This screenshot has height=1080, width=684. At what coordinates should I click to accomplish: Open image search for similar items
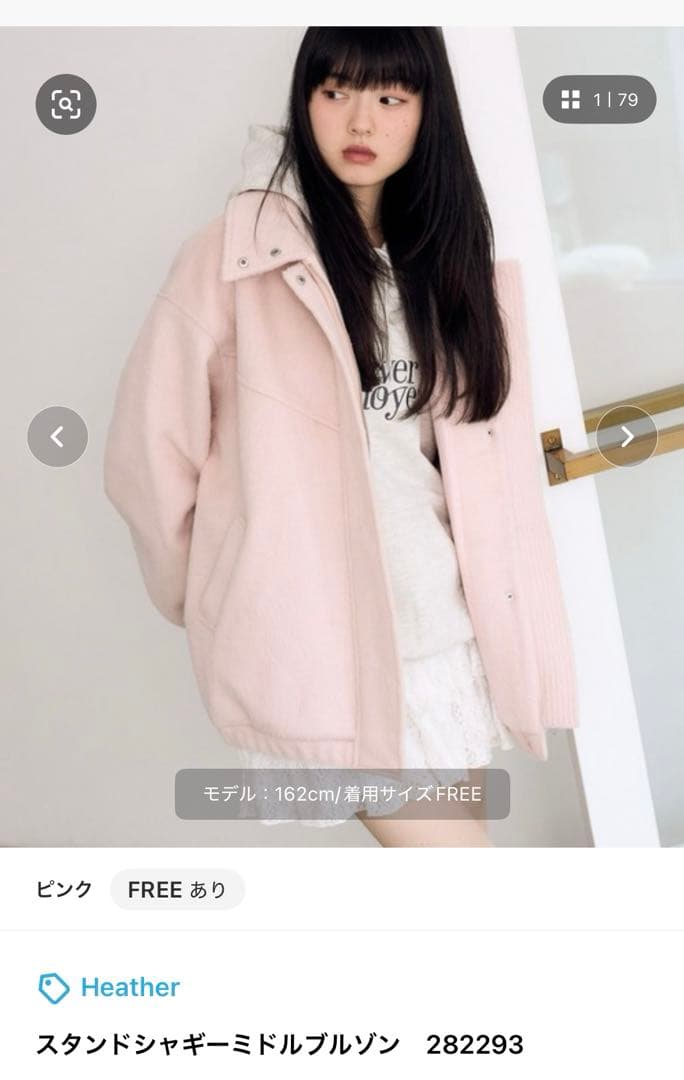point(66,103)
